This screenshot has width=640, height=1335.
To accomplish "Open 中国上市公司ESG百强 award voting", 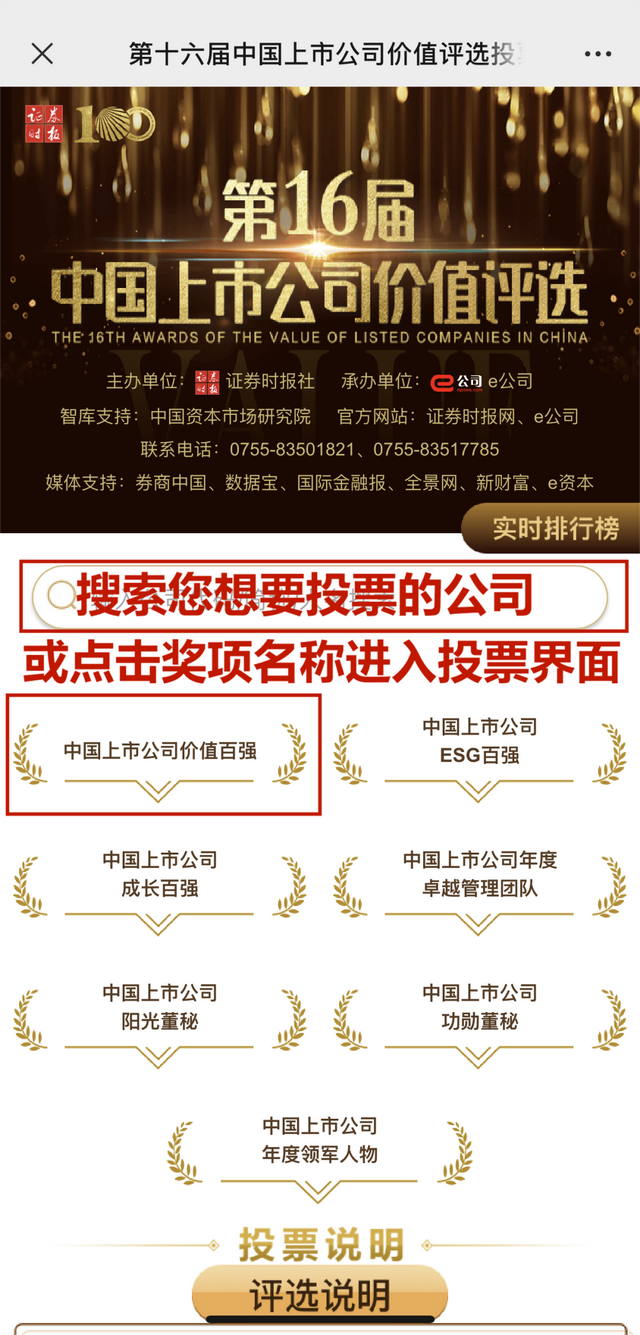I will coord(480,742).
